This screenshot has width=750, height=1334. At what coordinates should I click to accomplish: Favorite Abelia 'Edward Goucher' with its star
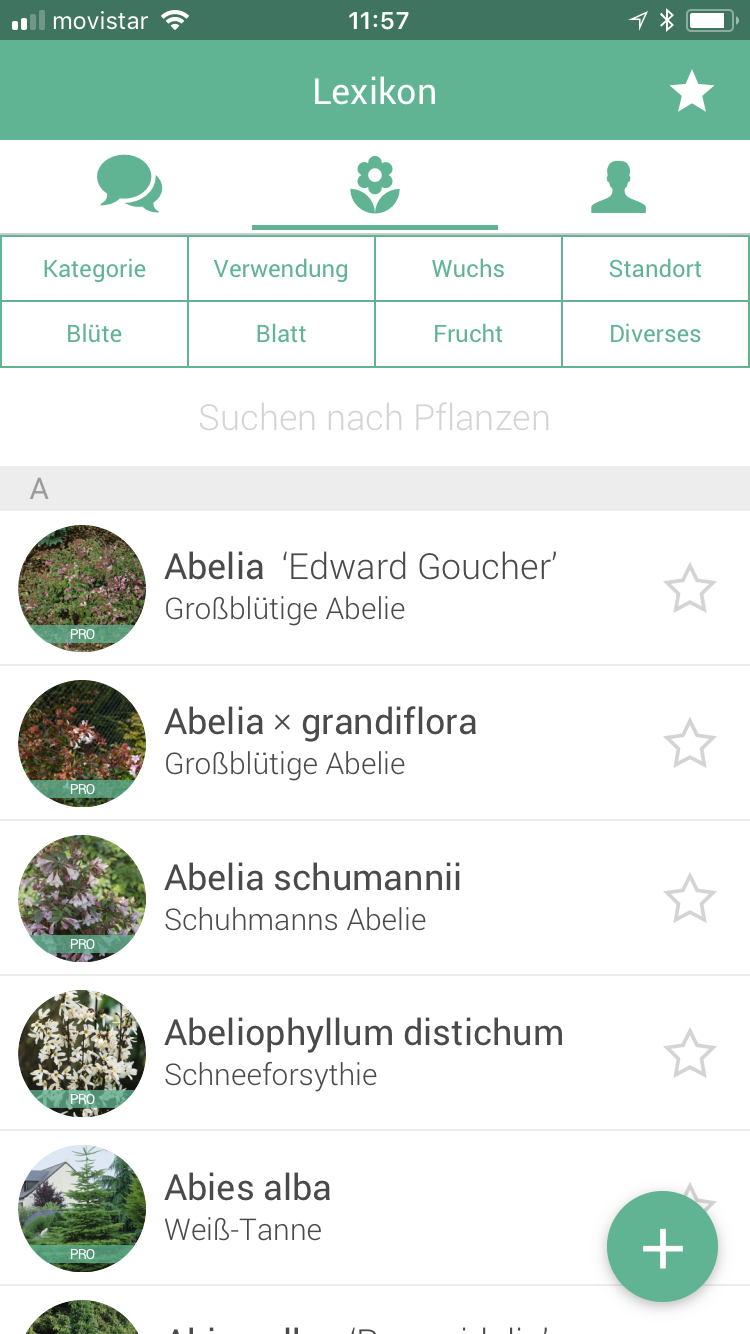click(x=690, y=589)
